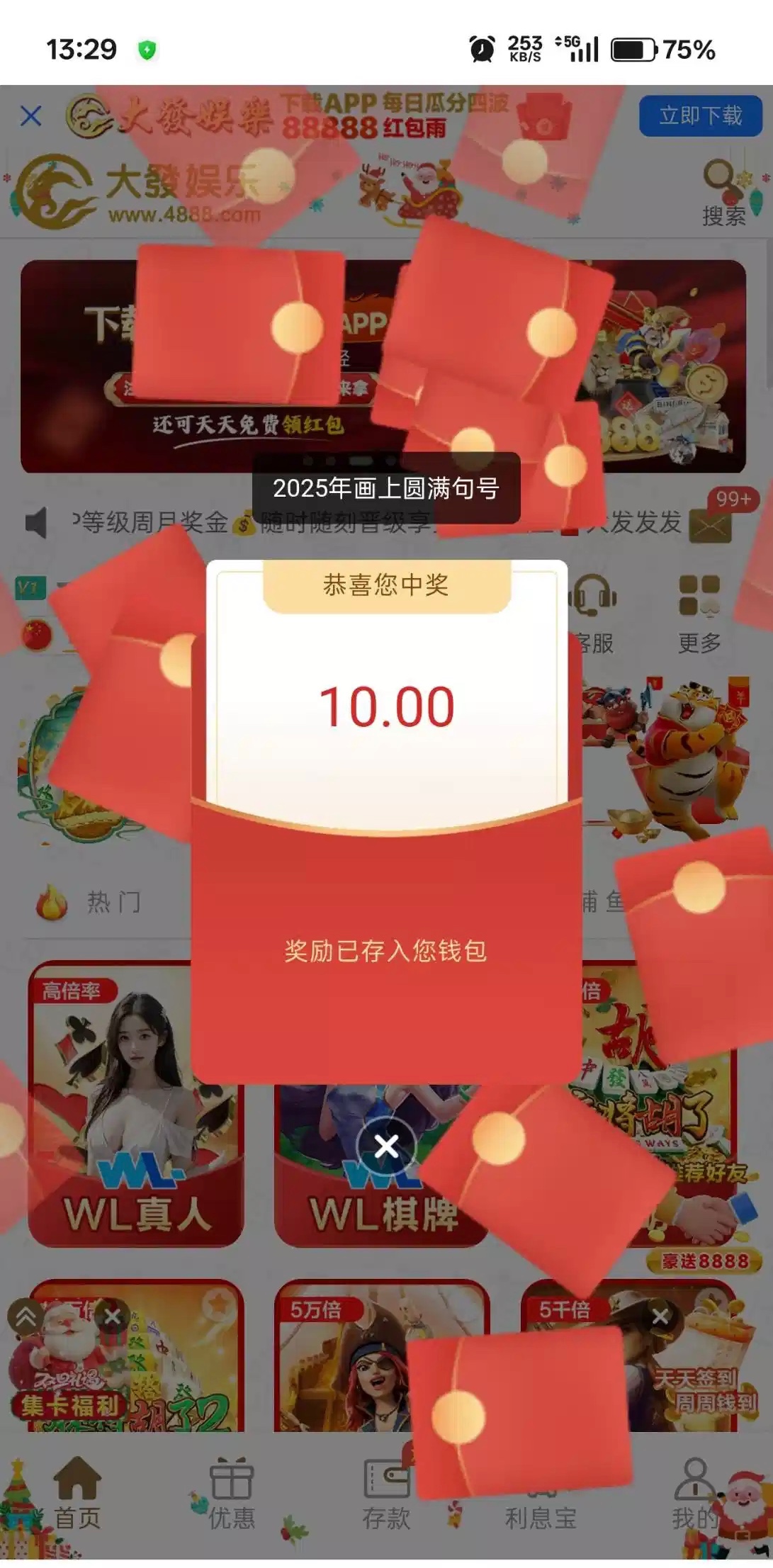773x1568 pixels.
Task: Switch to the 利息宝 tab
Action: click(x=540, y=1499)
